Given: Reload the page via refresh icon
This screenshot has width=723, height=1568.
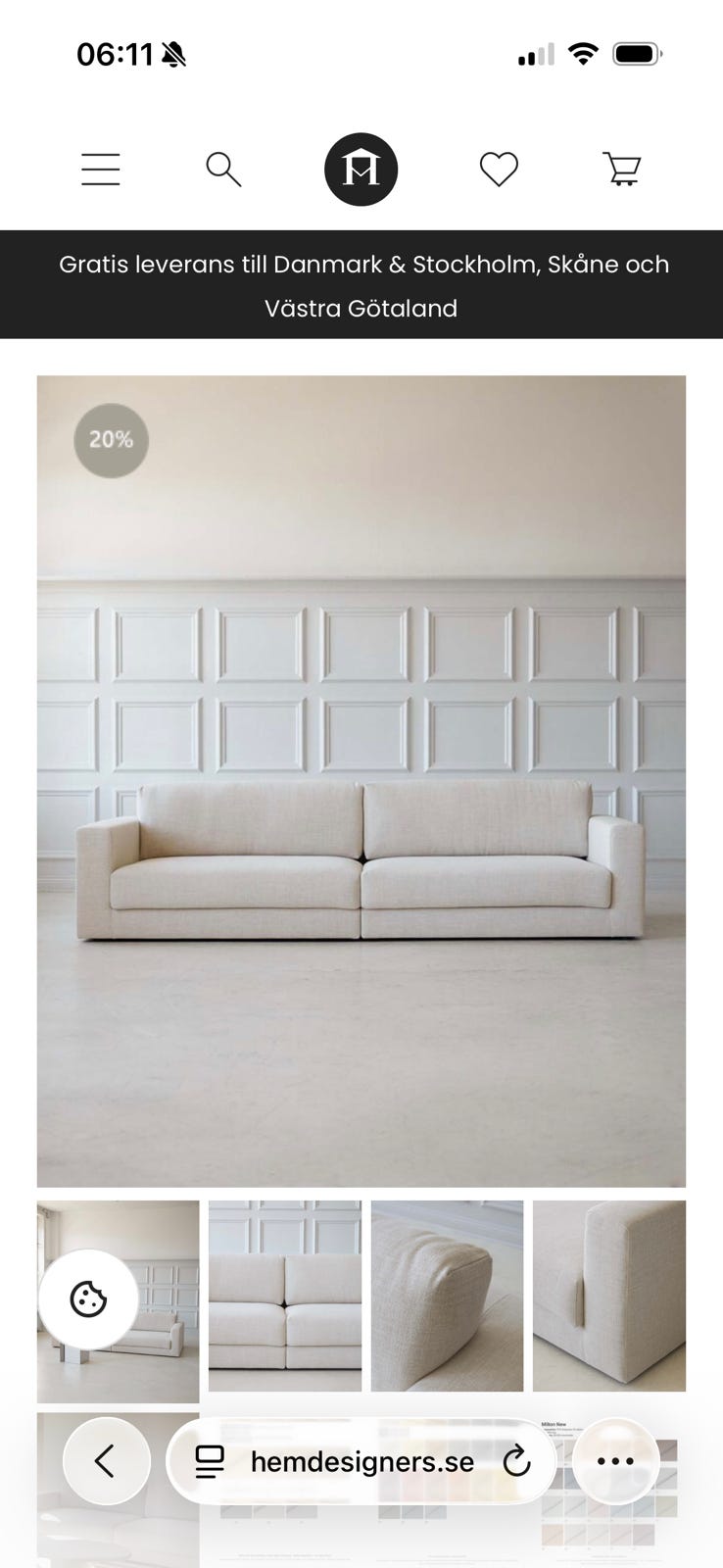Looking at the screenshot, I should coord(518,1461).
